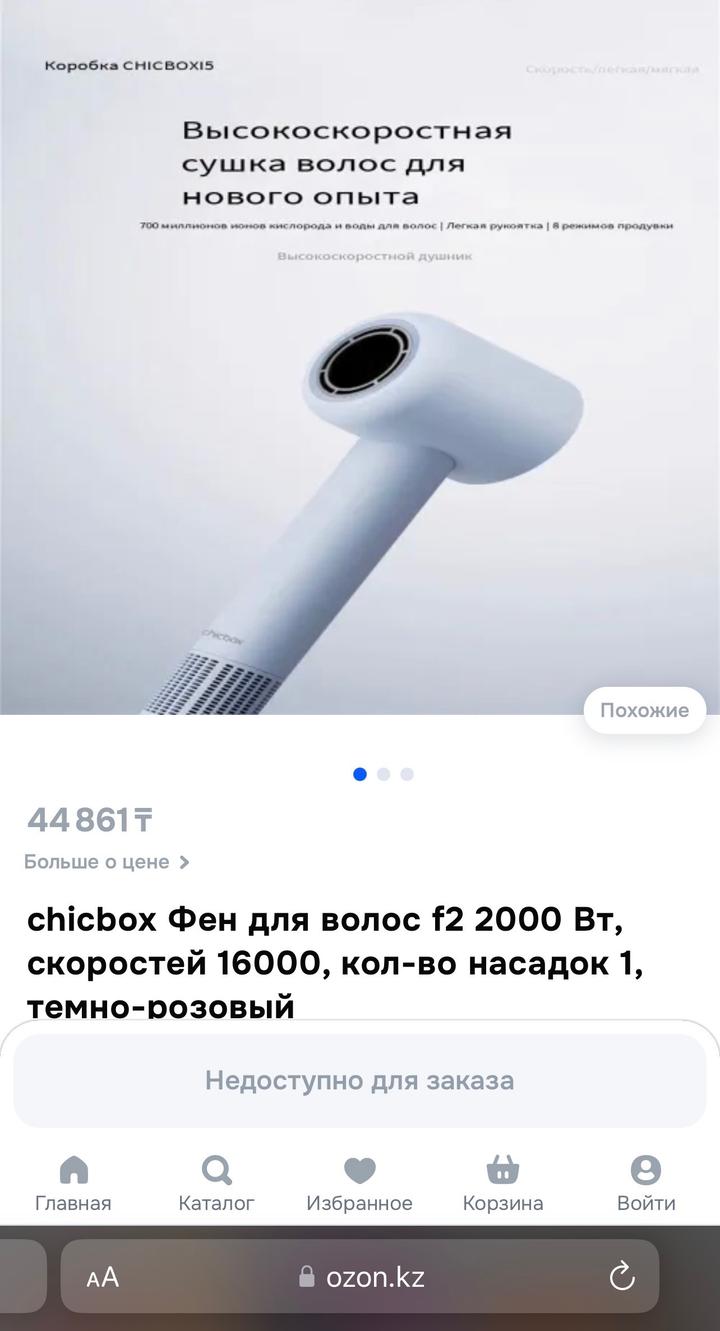This screenshot has height=1331, width=720.
Task: Open the Избранное favorites tab
Action: (359, 1185)
